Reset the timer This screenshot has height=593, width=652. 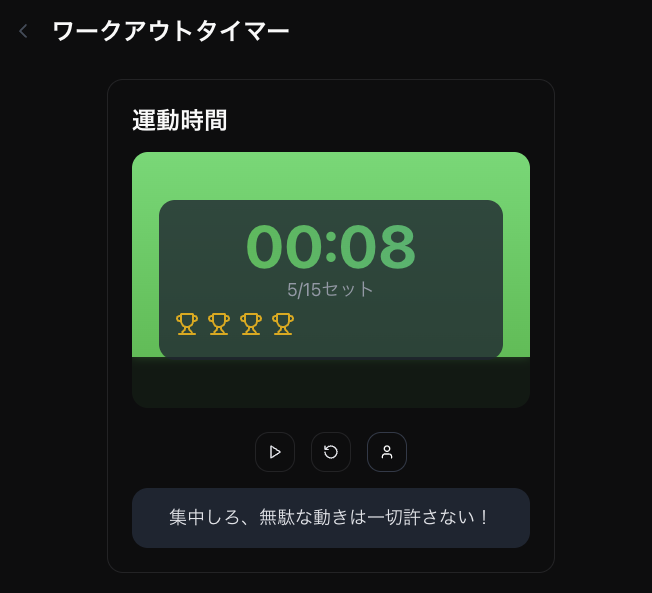[x=331, y=452]
